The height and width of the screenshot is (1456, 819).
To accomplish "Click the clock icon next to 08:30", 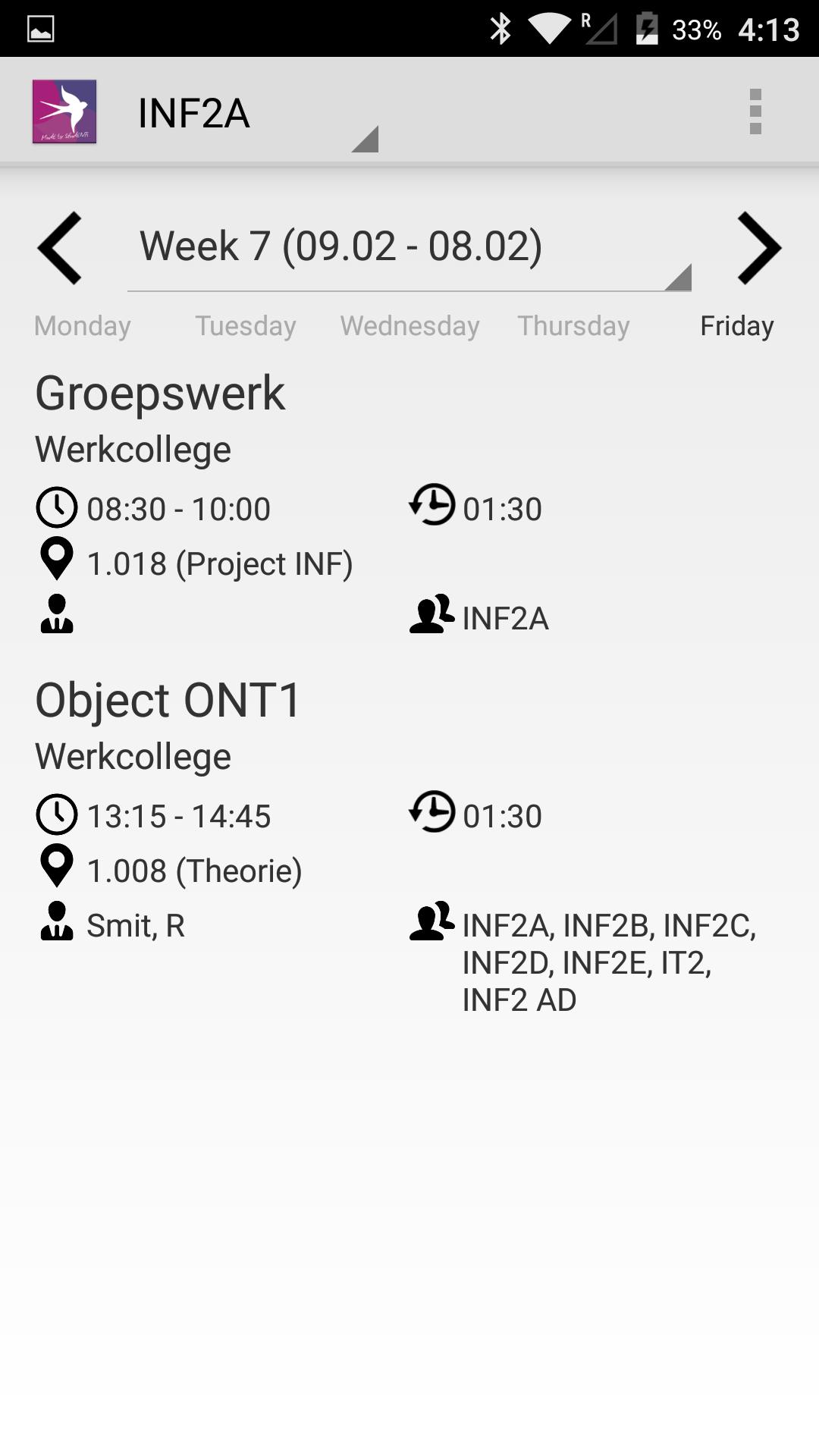I will [x=55, y=508].
